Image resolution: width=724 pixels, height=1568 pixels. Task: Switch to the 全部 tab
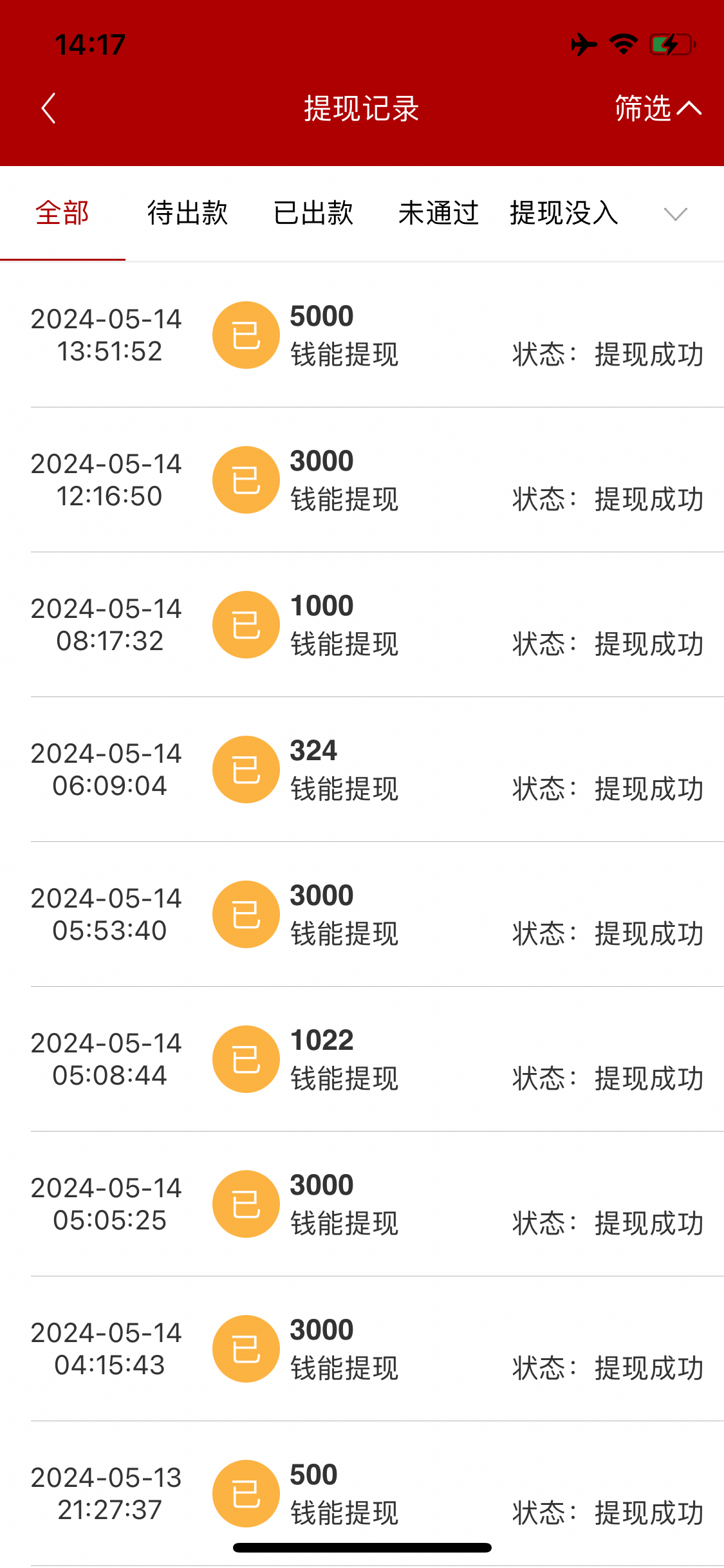pos(62,213)
